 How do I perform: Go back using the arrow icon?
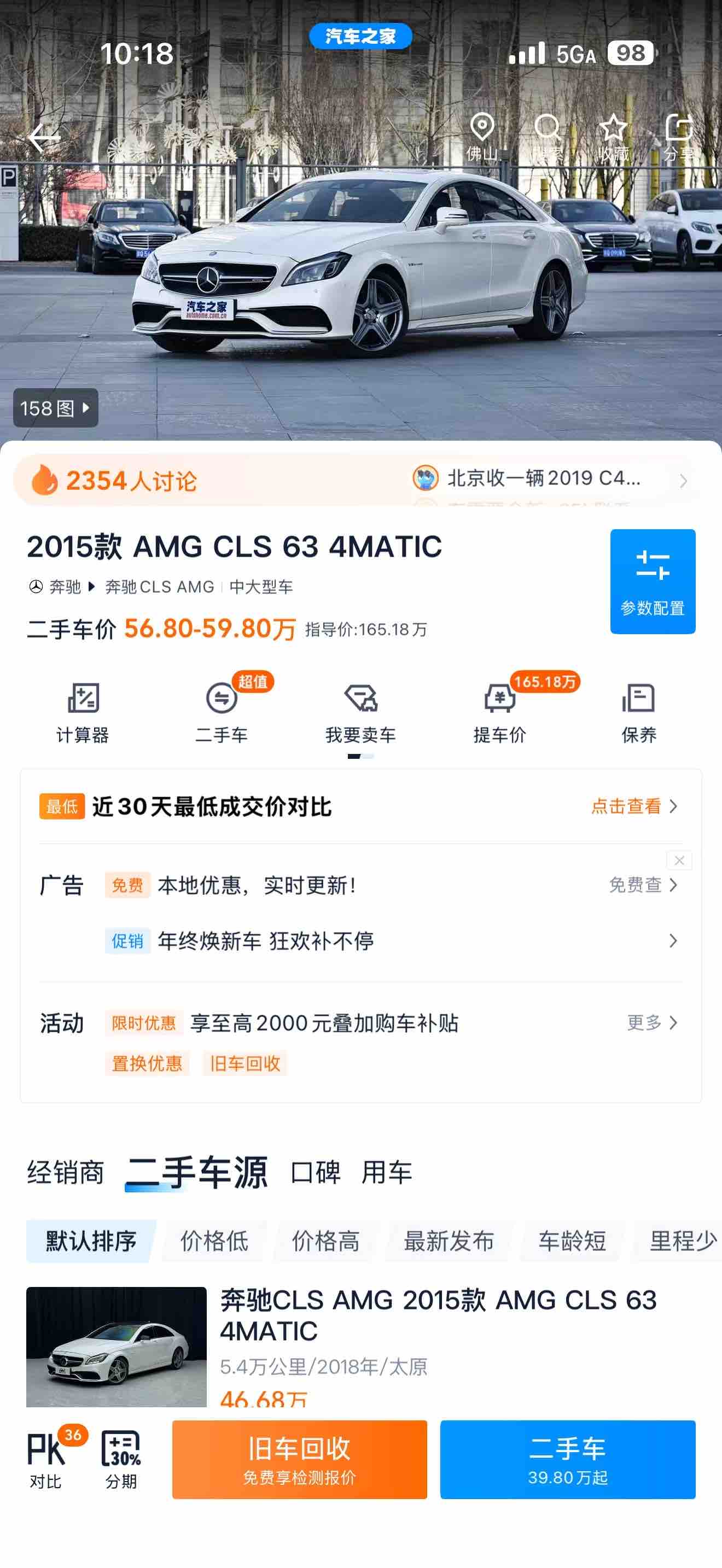[x=44, y=138]
